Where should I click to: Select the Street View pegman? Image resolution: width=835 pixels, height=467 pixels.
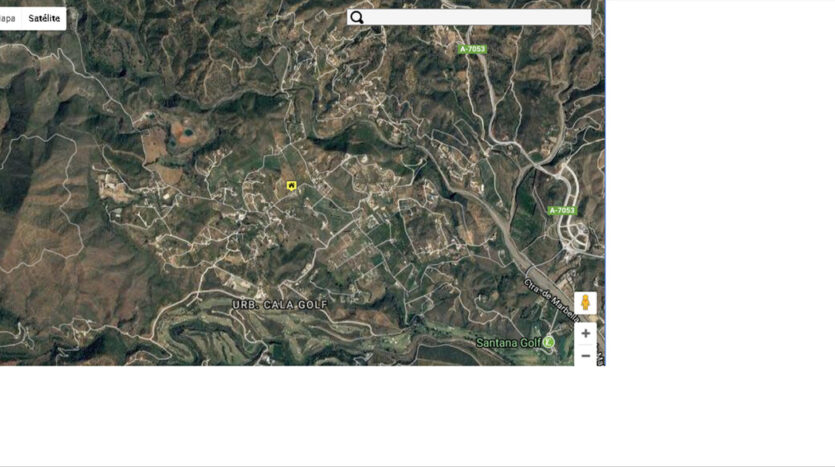point(585,302)
